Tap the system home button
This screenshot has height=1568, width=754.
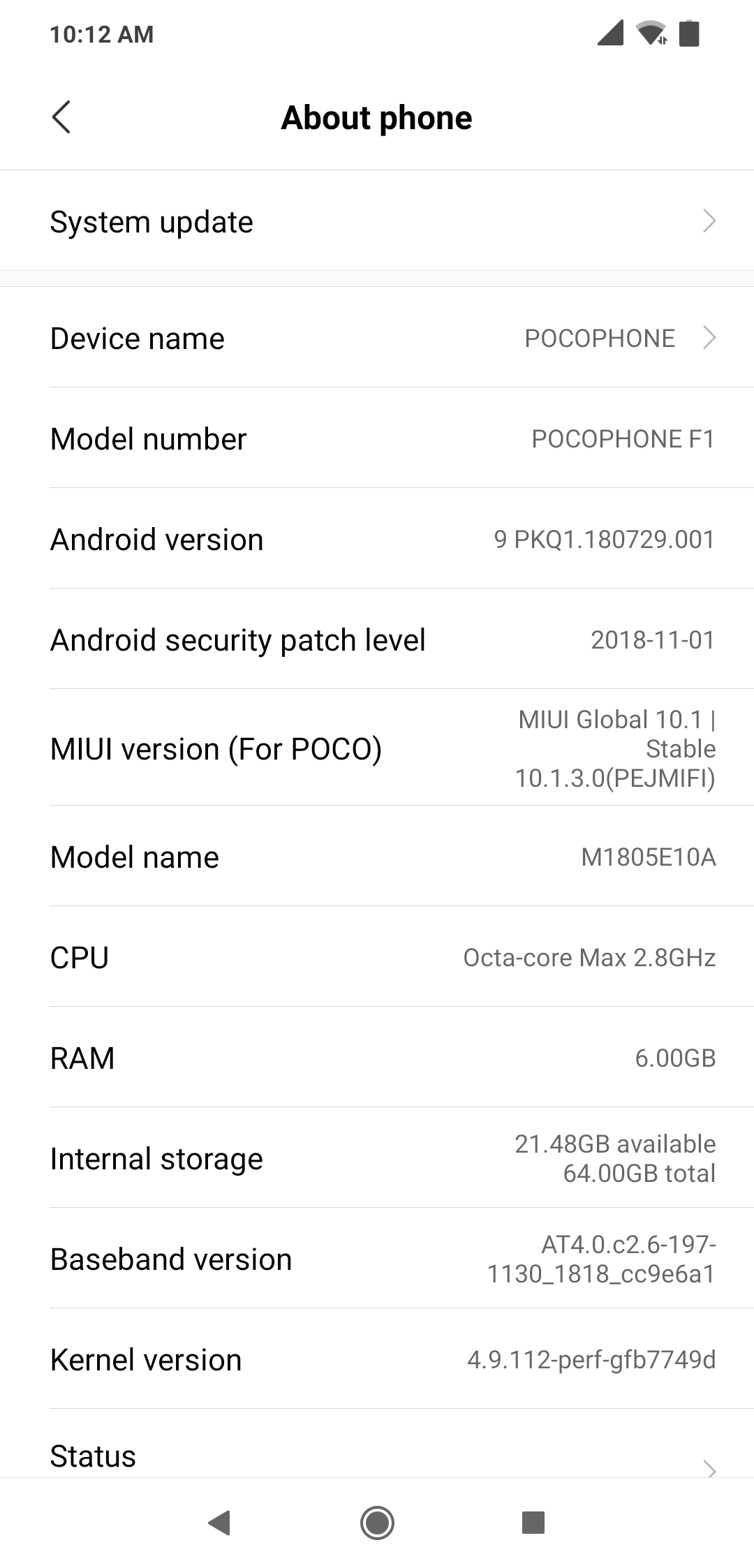[377, 1522]
